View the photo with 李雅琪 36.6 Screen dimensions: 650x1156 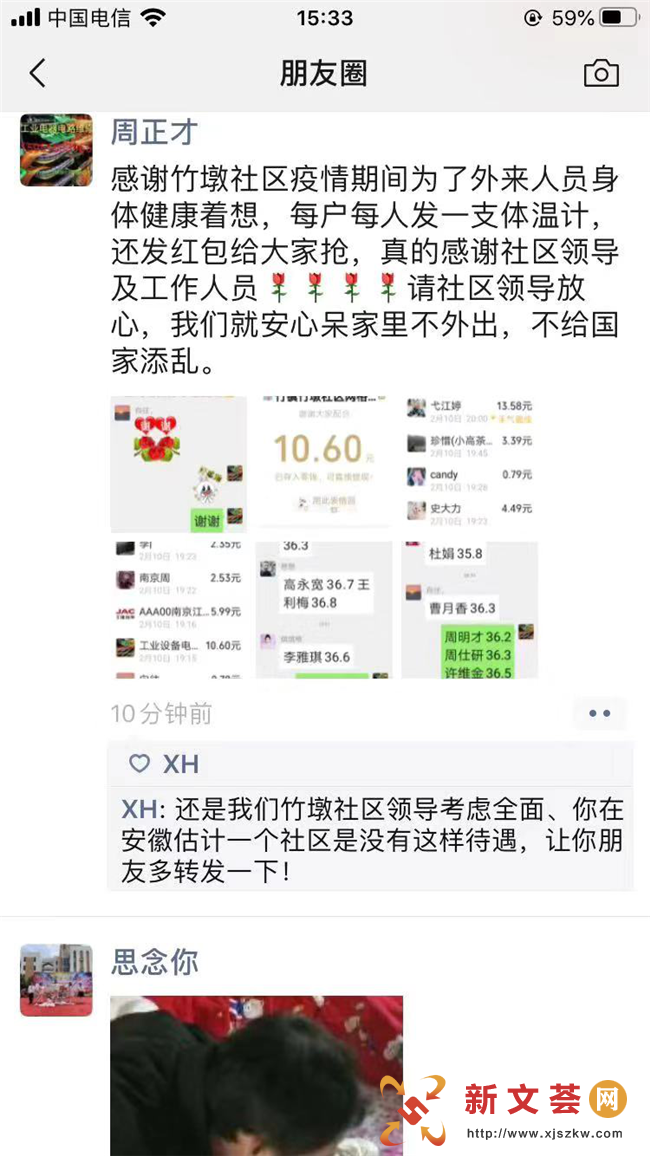pyautogui.click(x=324, y=610)
